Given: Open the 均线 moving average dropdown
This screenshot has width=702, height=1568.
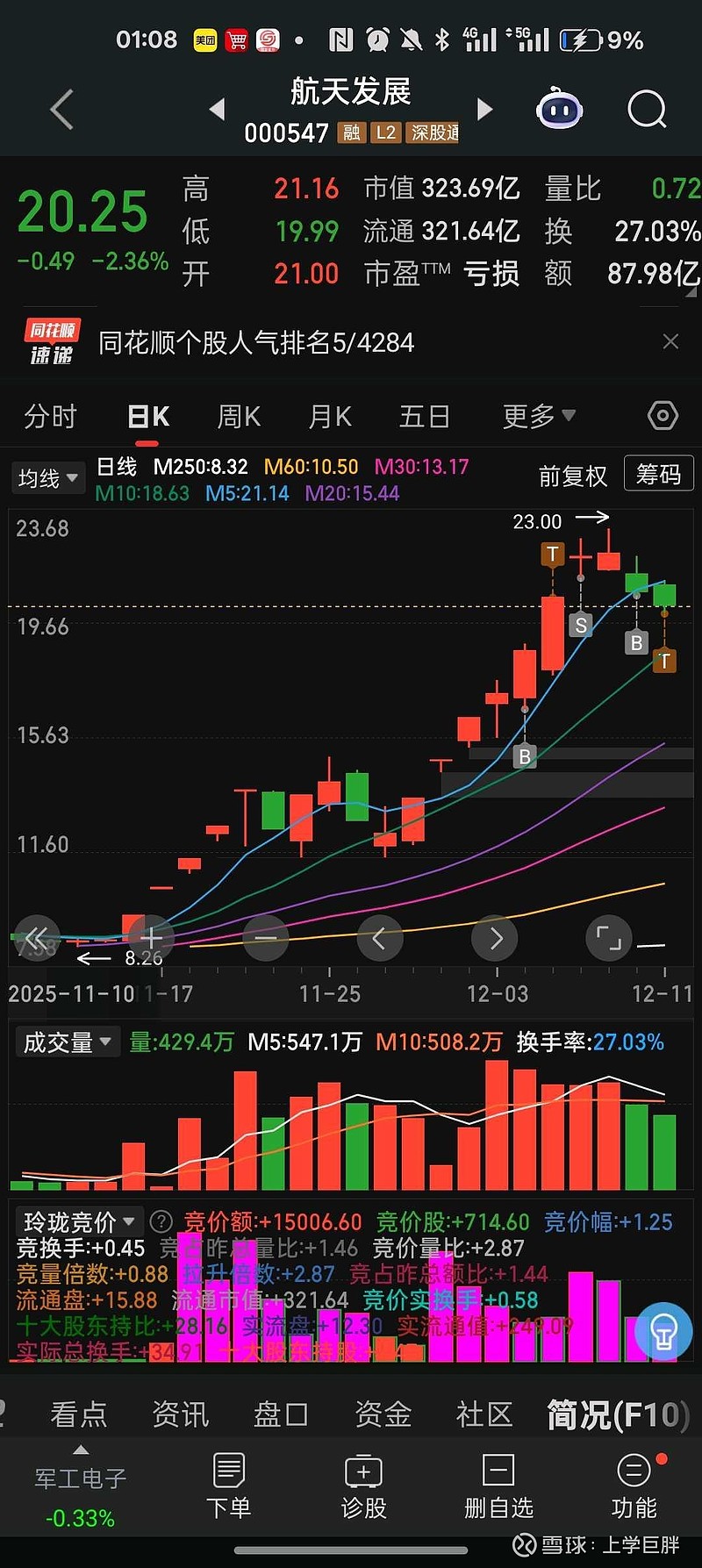Looking at the screenshot, I should [x=48, y=477].
